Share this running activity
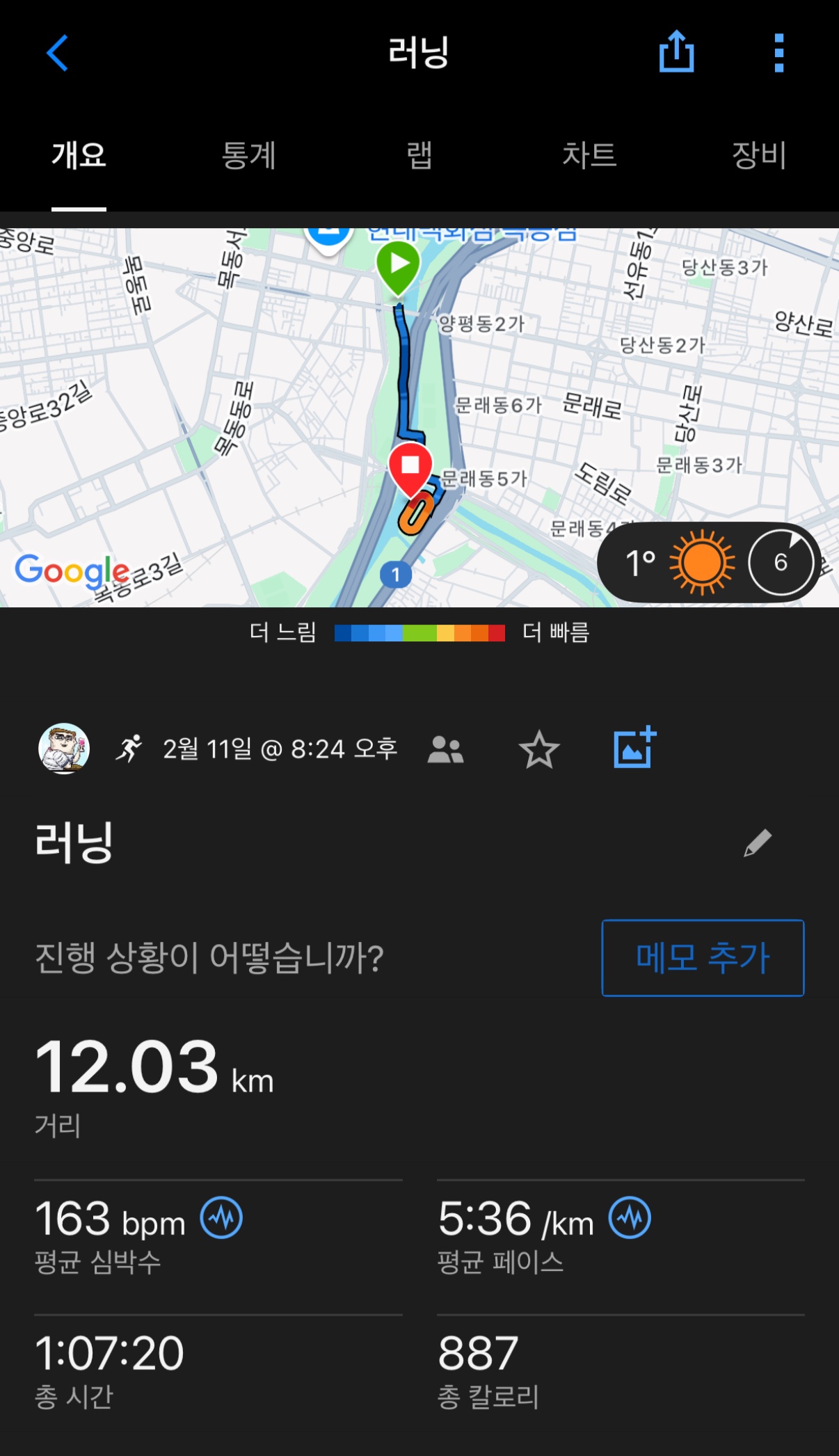Image resolution: width=839 pixels, height=1456 pixels. 676,52
